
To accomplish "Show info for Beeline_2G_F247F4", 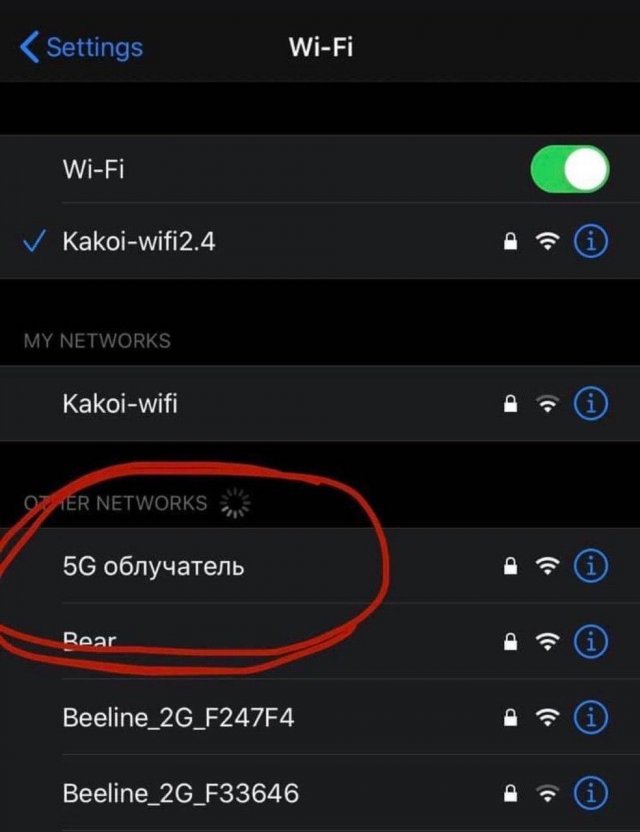I will click(591, 717).
